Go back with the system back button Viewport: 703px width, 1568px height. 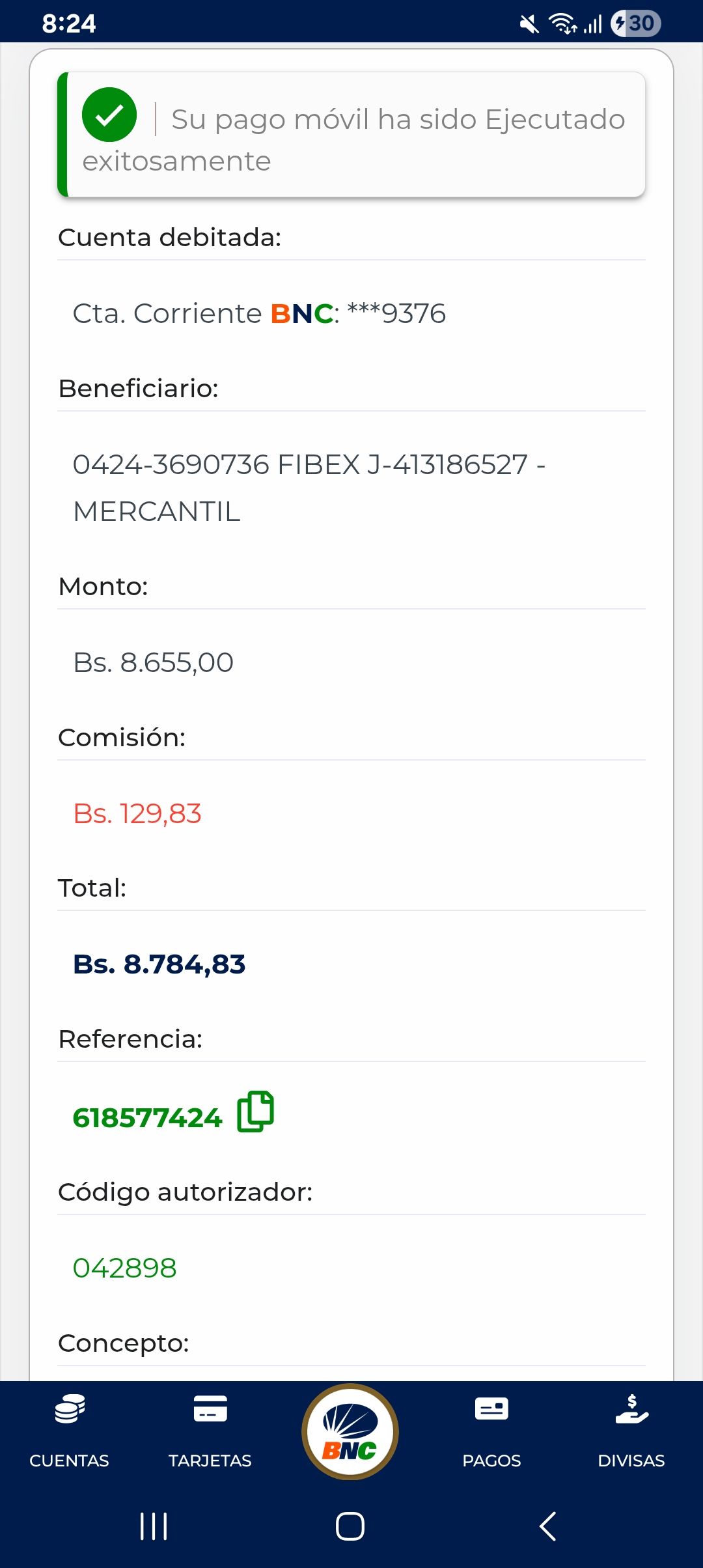click(548, 1526)
